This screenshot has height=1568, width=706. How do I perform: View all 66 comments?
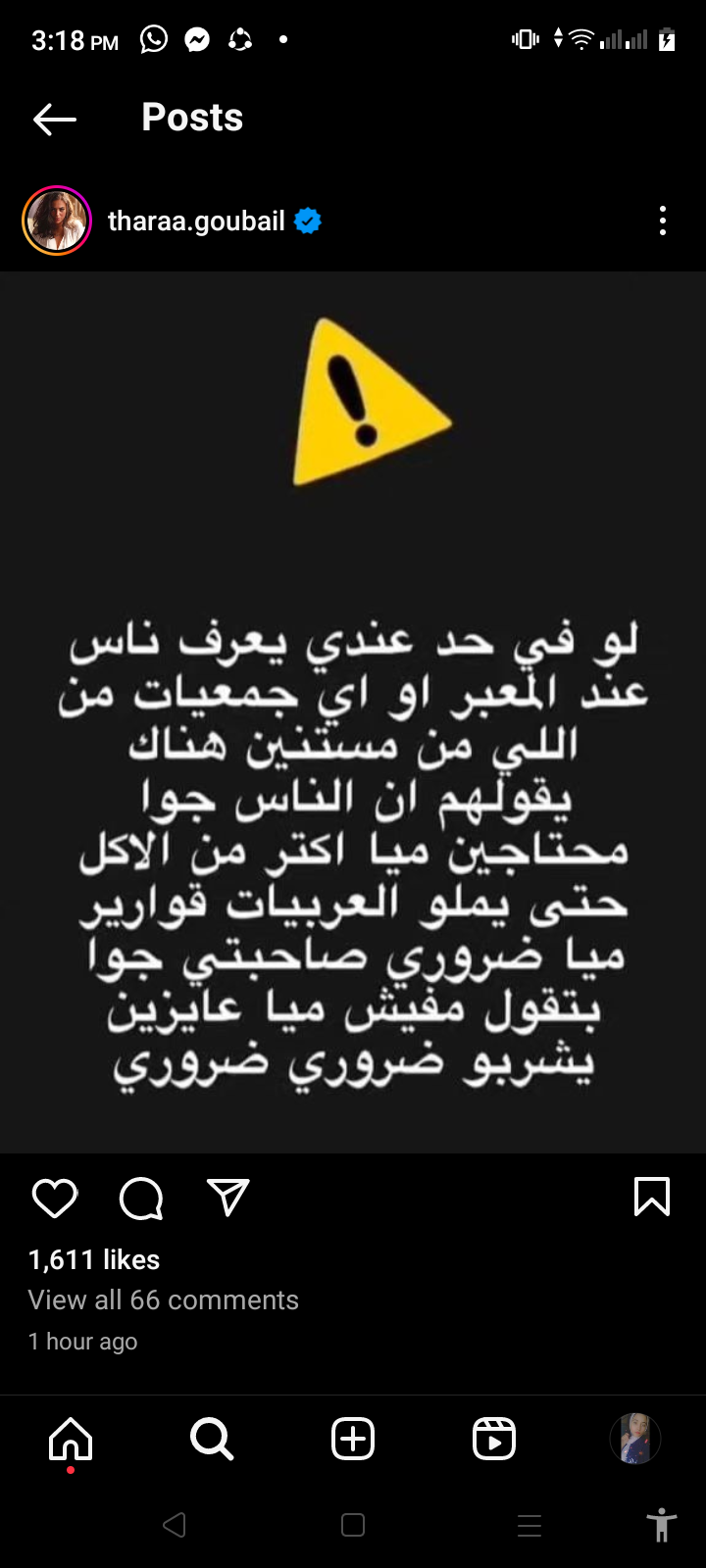(163, 1299)
